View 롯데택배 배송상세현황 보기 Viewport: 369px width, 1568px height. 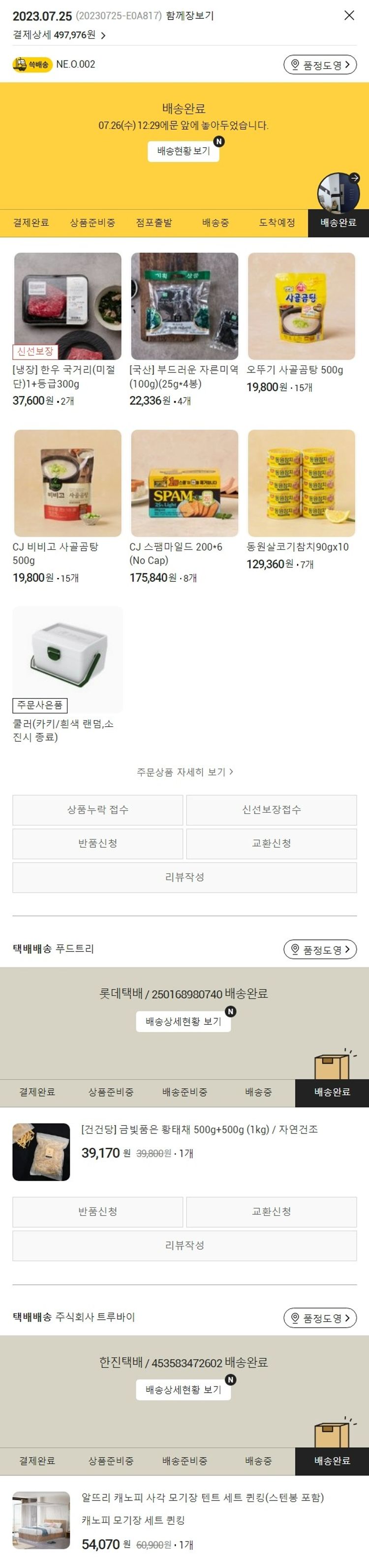click(x=184, y=1021)
